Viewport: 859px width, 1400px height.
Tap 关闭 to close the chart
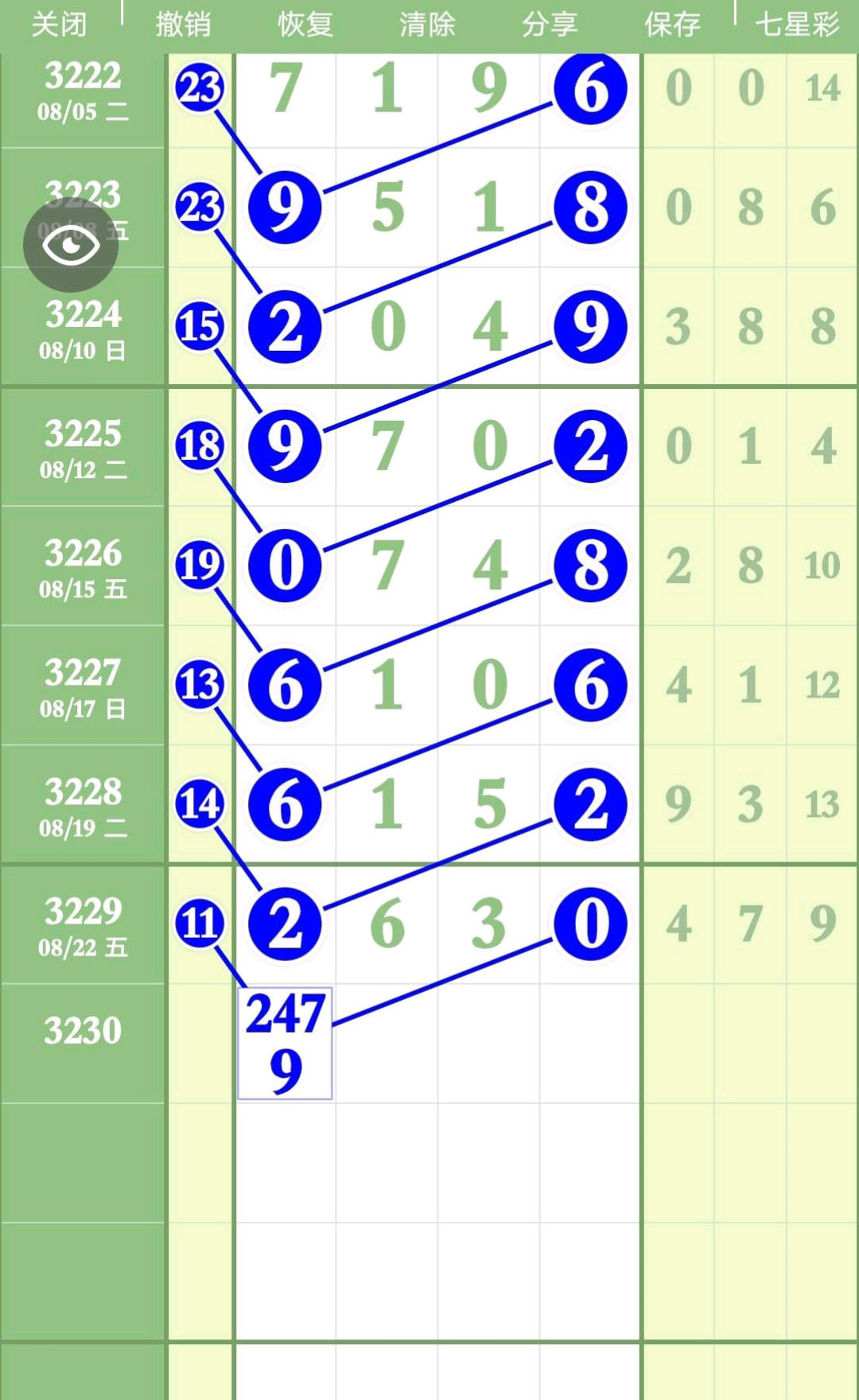point(60,25)
